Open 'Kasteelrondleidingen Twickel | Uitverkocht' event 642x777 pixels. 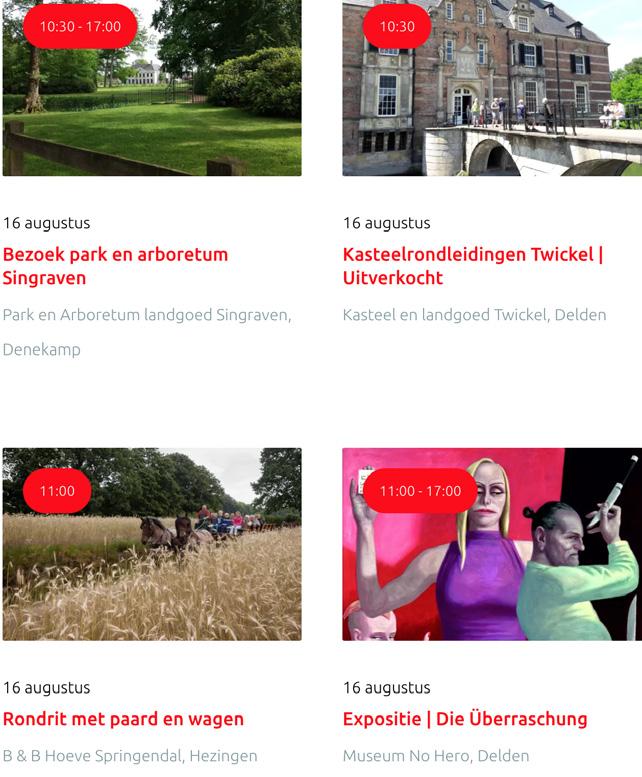(472, 266)
